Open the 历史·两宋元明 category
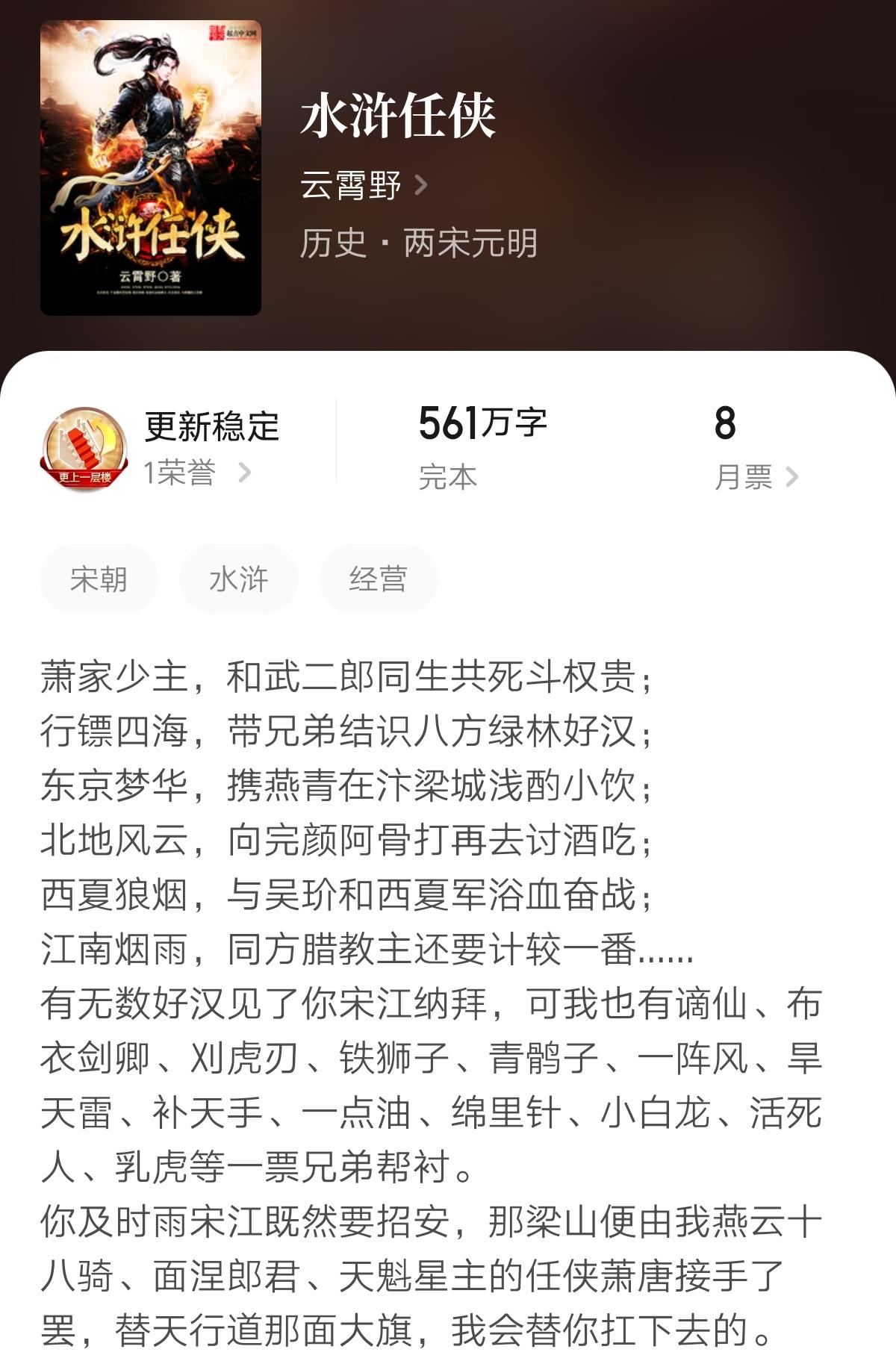Screen dimensions: 896x1361 point(418,243)
